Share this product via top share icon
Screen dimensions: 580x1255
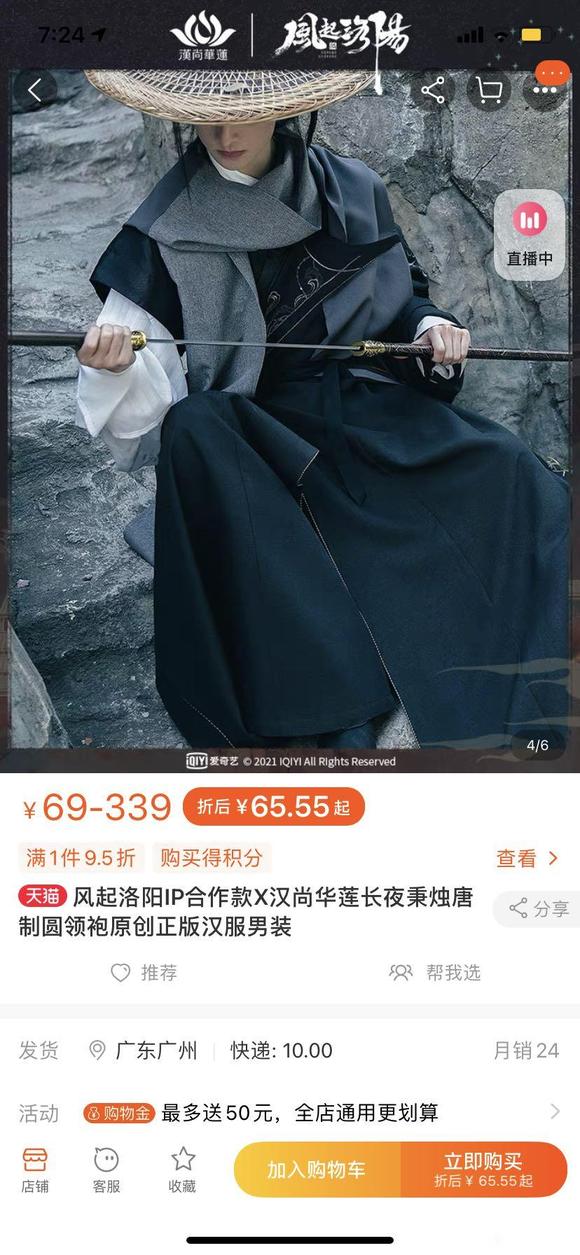[433, 91]
